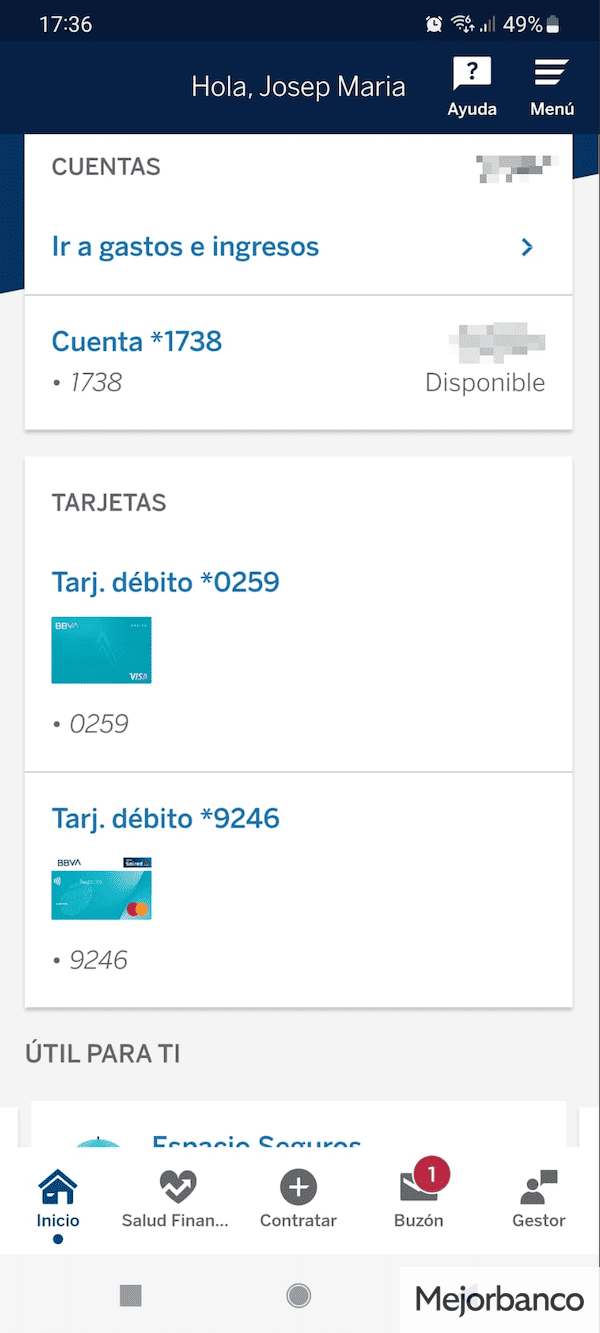Image resolution: width=600 pixels, height=1333 pixels.
Task: Open debit card *9246
Action: pos(298,890)
